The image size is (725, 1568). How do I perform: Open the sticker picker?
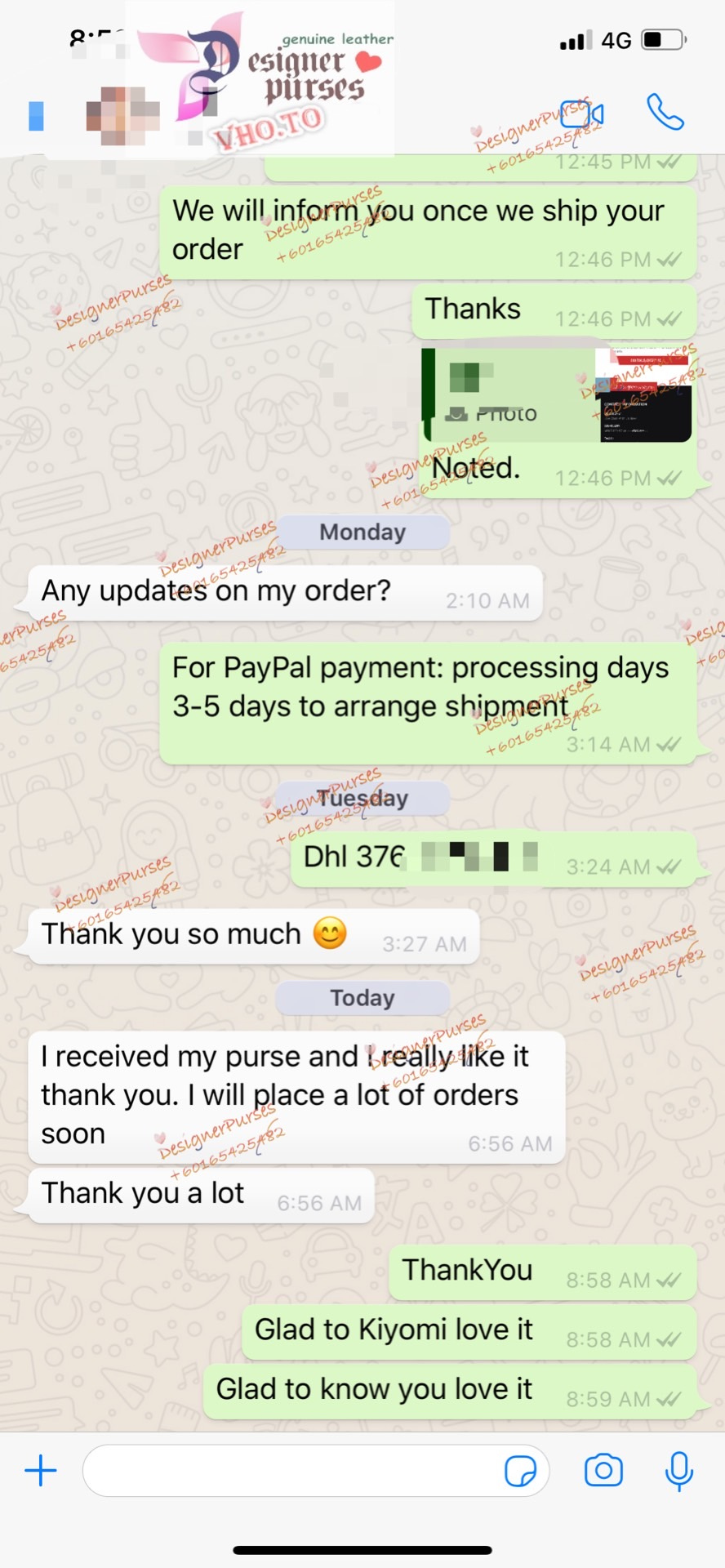click(520, 1471)
